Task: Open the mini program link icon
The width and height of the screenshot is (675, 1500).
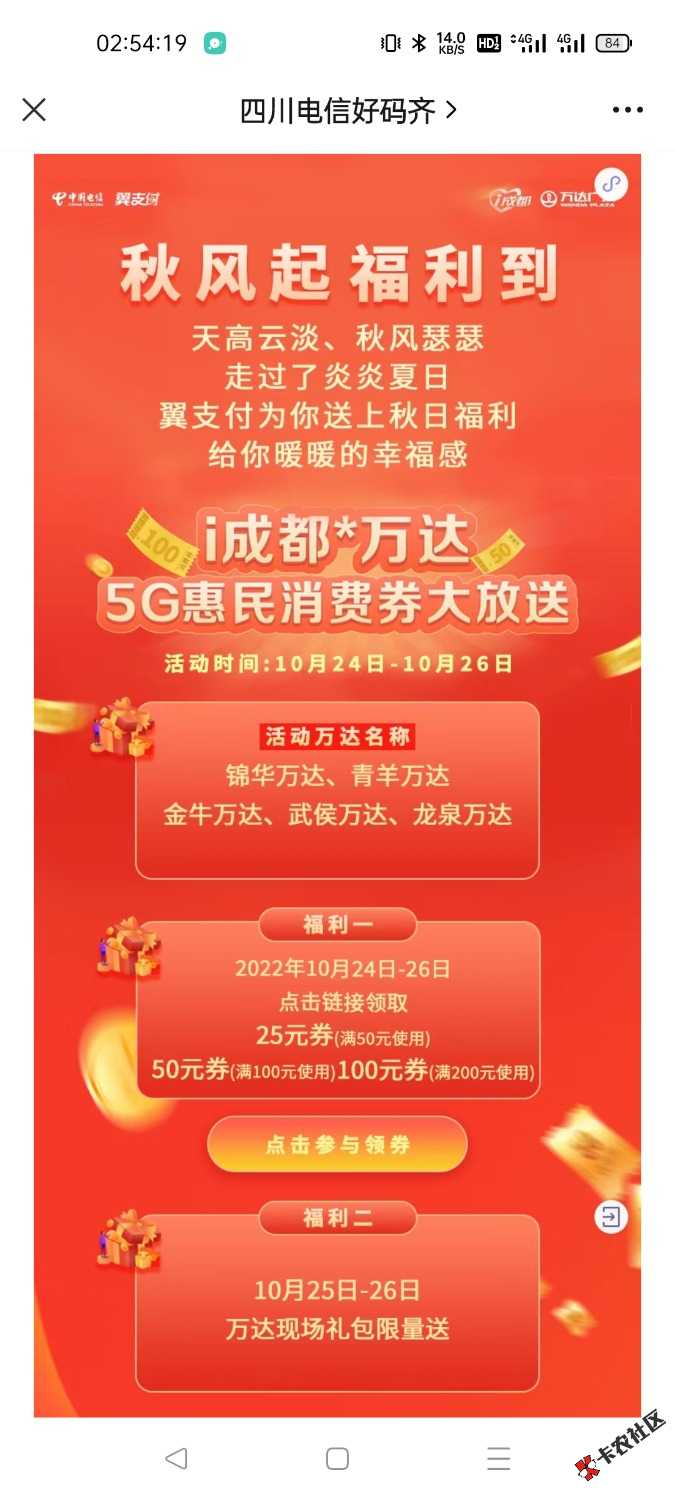Action: click(612, 184)
